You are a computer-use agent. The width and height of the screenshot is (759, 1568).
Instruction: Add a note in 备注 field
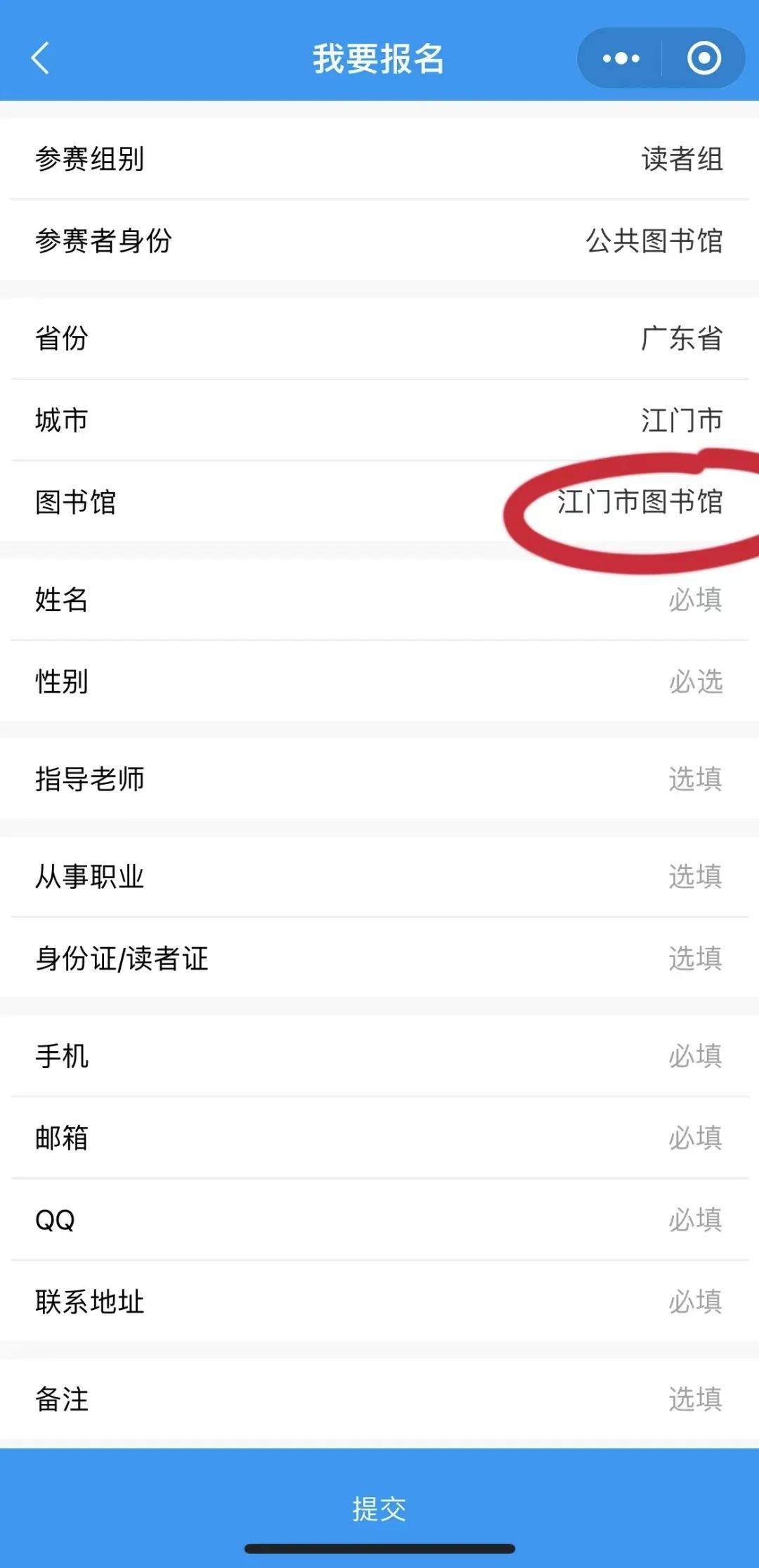point(694,1399)
